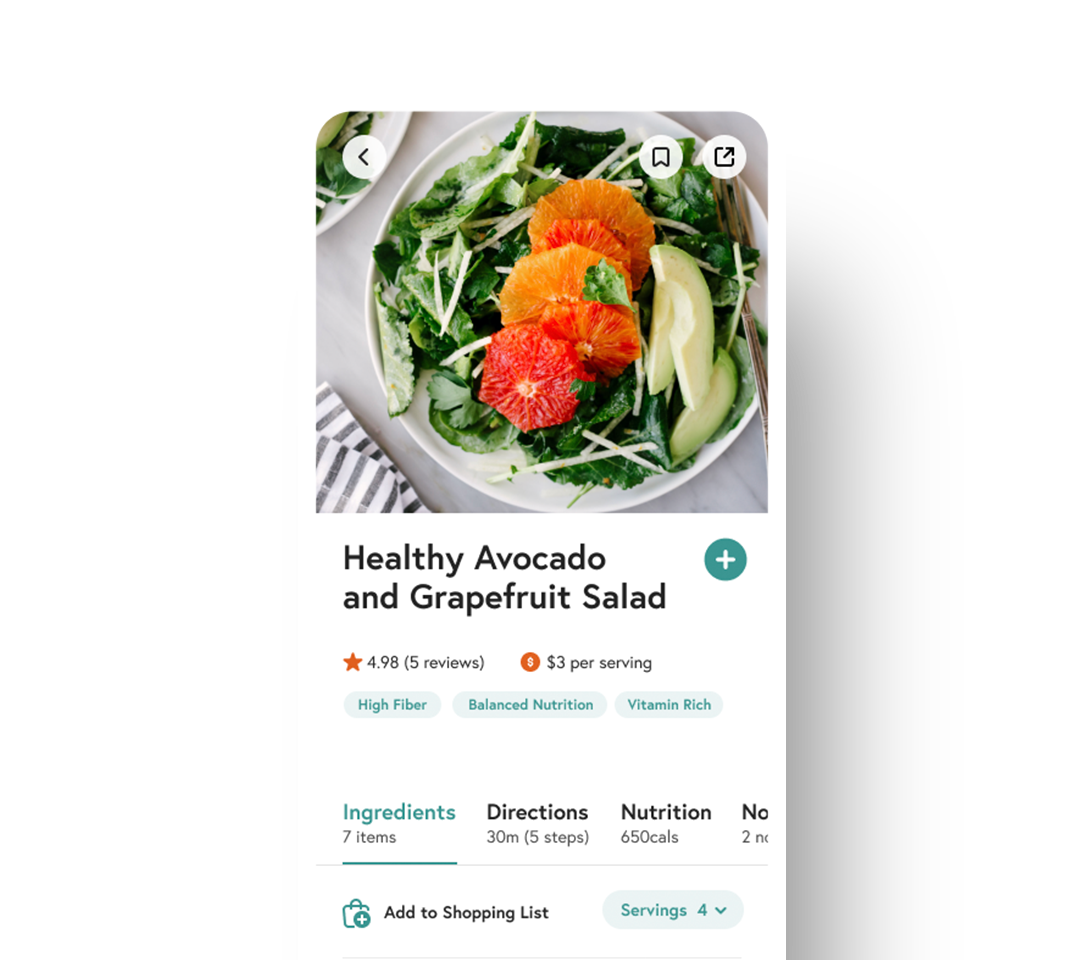Open the Nutrition tab
Image resolution: width=1080 pixels, height=960 pixels.
[666, 823]
